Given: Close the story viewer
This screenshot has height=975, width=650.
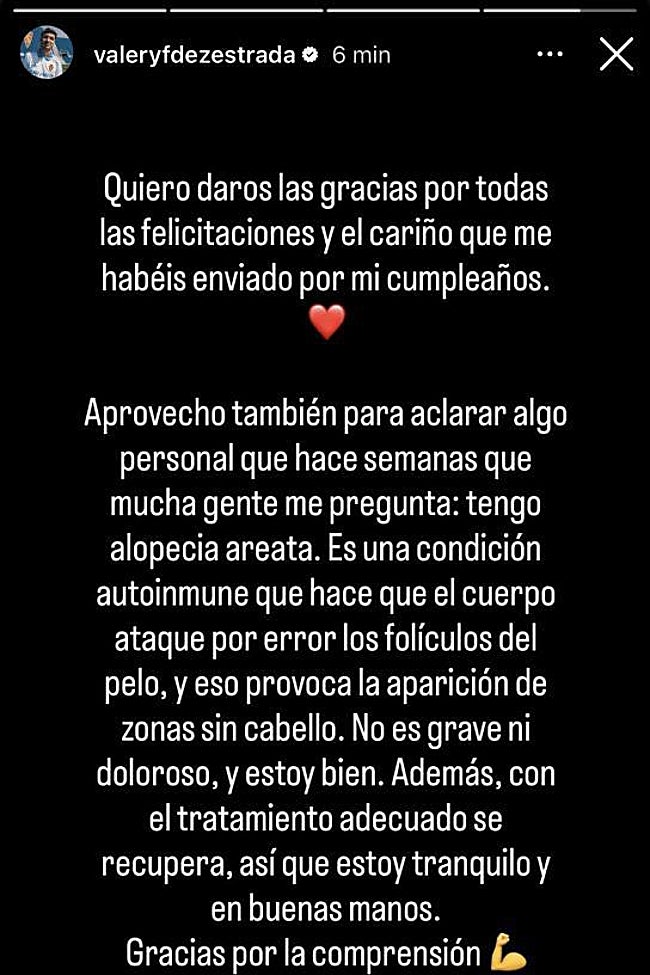Looking at the screenshot, I should pyautogui.click(x=616, y=54).
